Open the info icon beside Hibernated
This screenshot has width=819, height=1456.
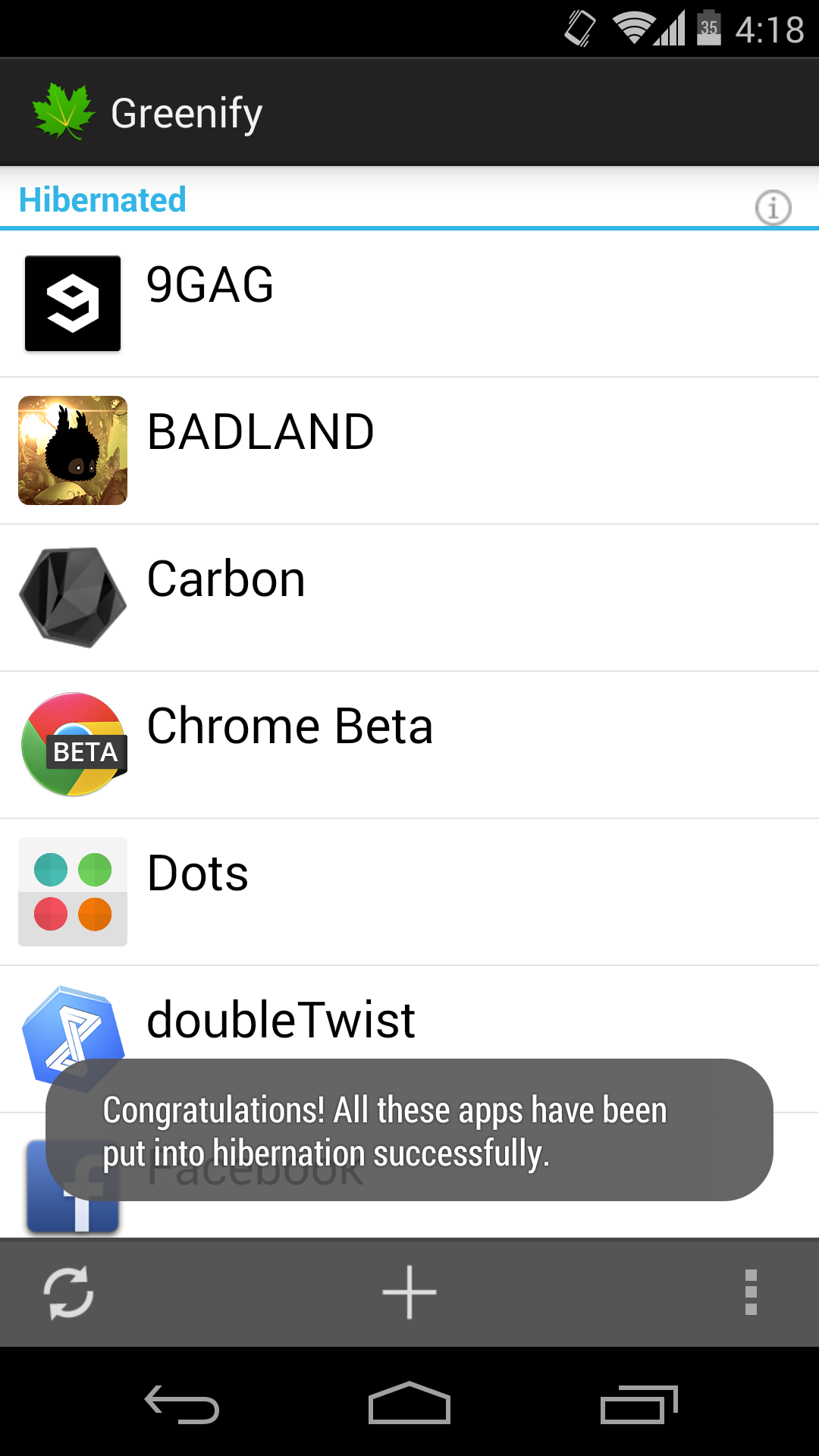click(773, 207)
